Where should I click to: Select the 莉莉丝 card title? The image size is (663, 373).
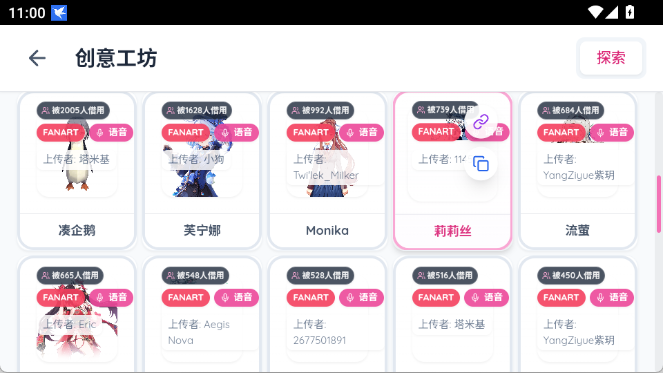452,231
